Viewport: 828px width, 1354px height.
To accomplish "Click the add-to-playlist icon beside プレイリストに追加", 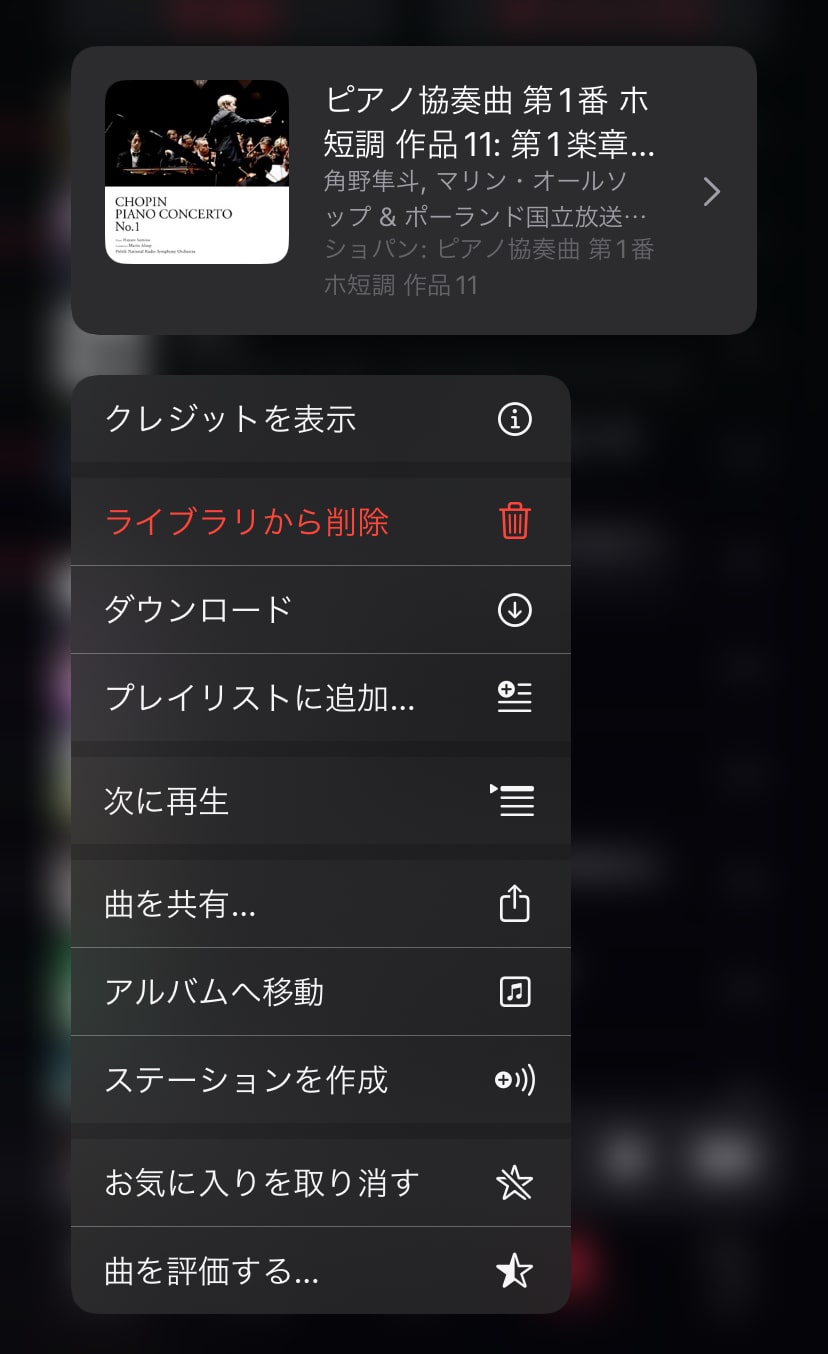I will click(x=513, y=699).
